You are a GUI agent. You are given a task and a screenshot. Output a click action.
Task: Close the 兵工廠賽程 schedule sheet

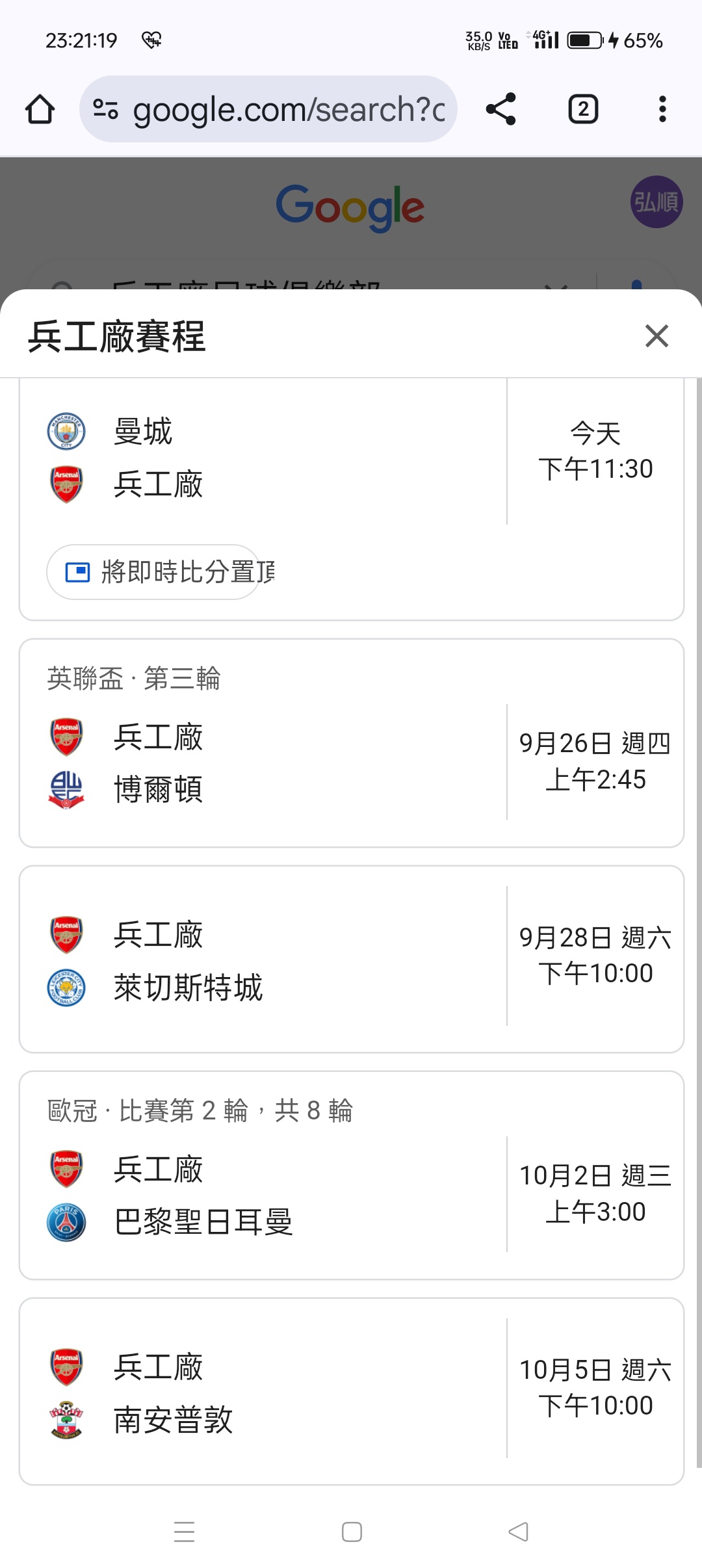(656, 336)
